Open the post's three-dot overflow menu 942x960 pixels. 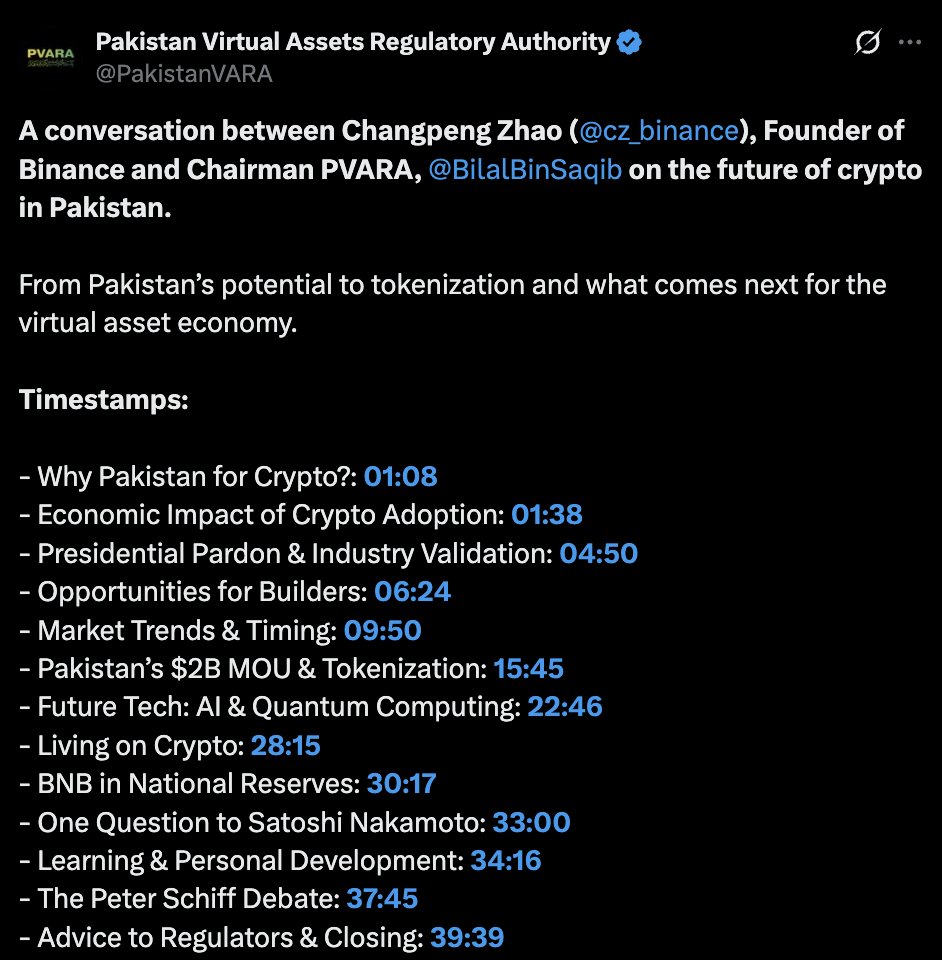click(x=910, y=43)
